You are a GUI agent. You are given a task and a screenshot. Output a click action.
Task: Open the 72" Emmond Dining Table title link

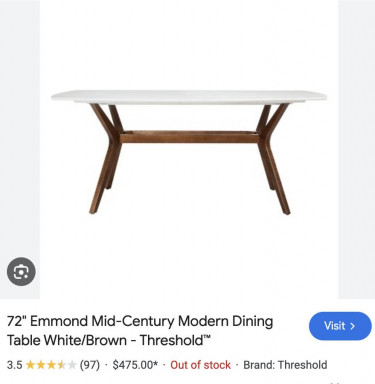click(140, 331)
